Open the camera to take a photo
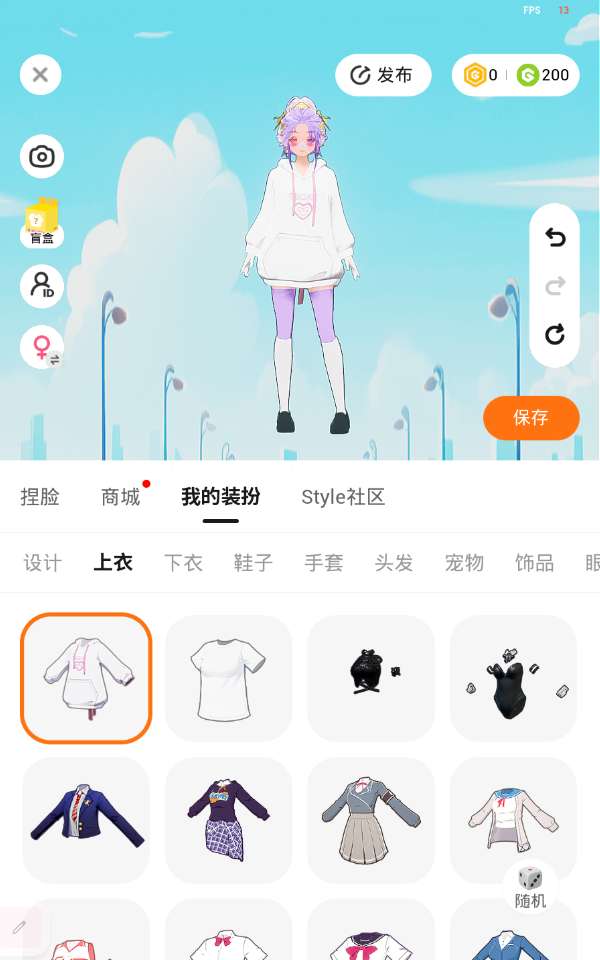Image resolution: width=600 pixels, height=960 pixels. 42,157
